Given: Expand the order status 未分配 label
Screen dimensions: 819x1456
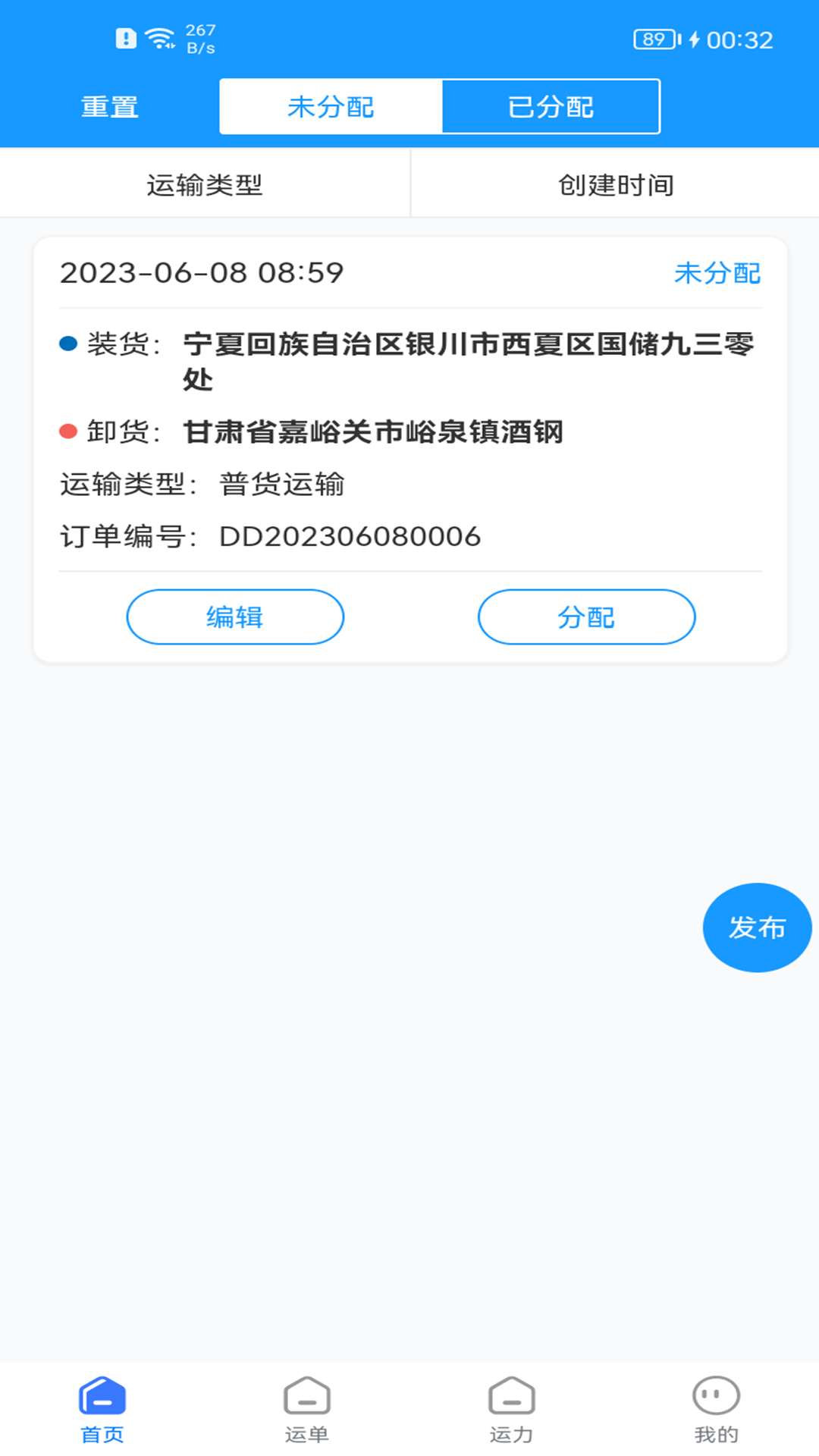Looking at the screenshot, I should (717, 275).
